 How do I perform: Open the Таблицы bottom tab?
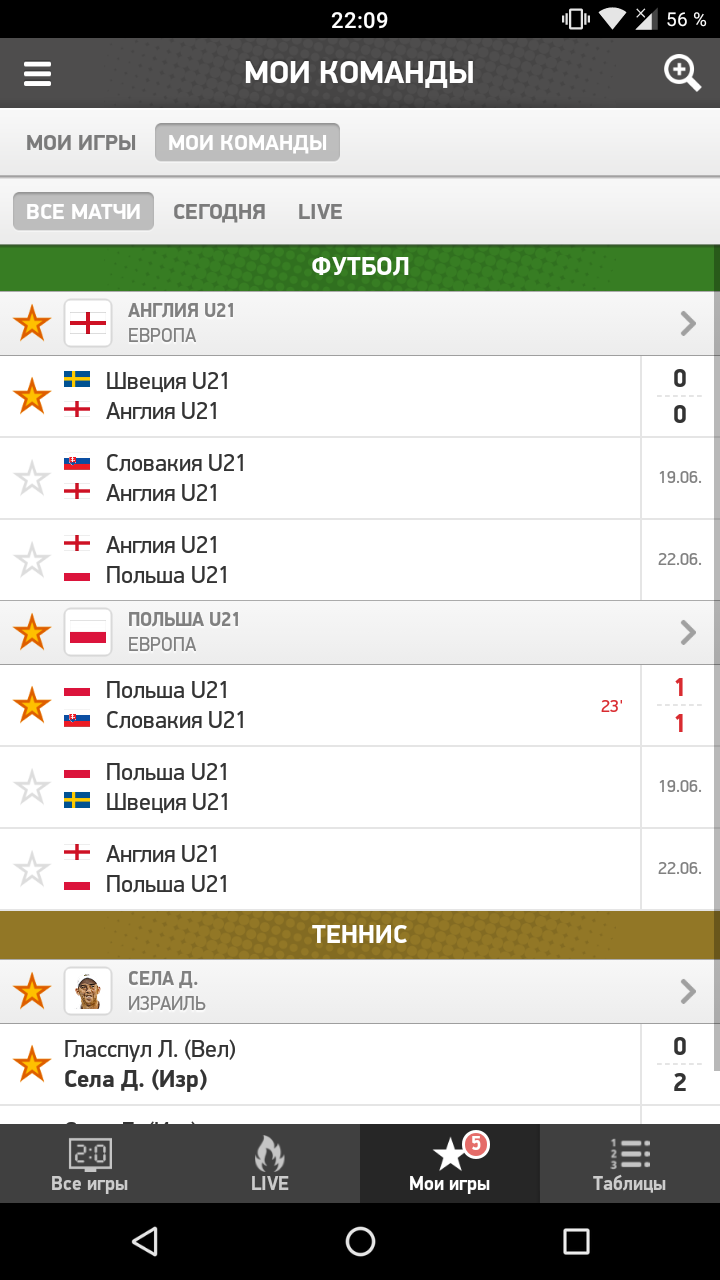630,1163
